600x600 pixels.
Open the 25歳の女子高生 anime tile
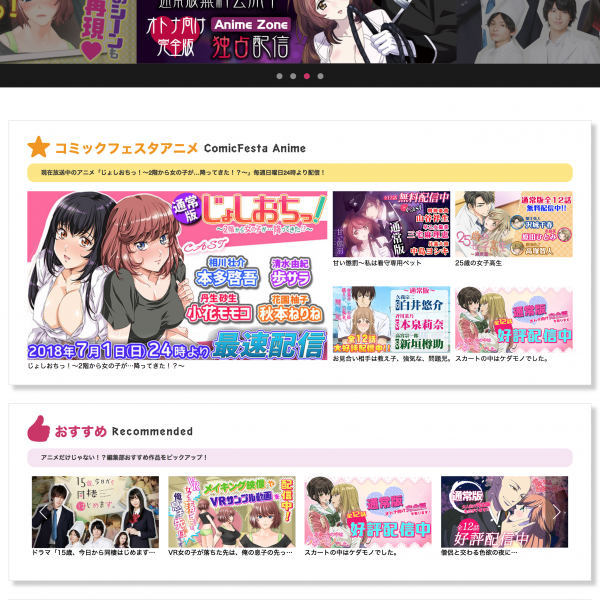(513, 225)
